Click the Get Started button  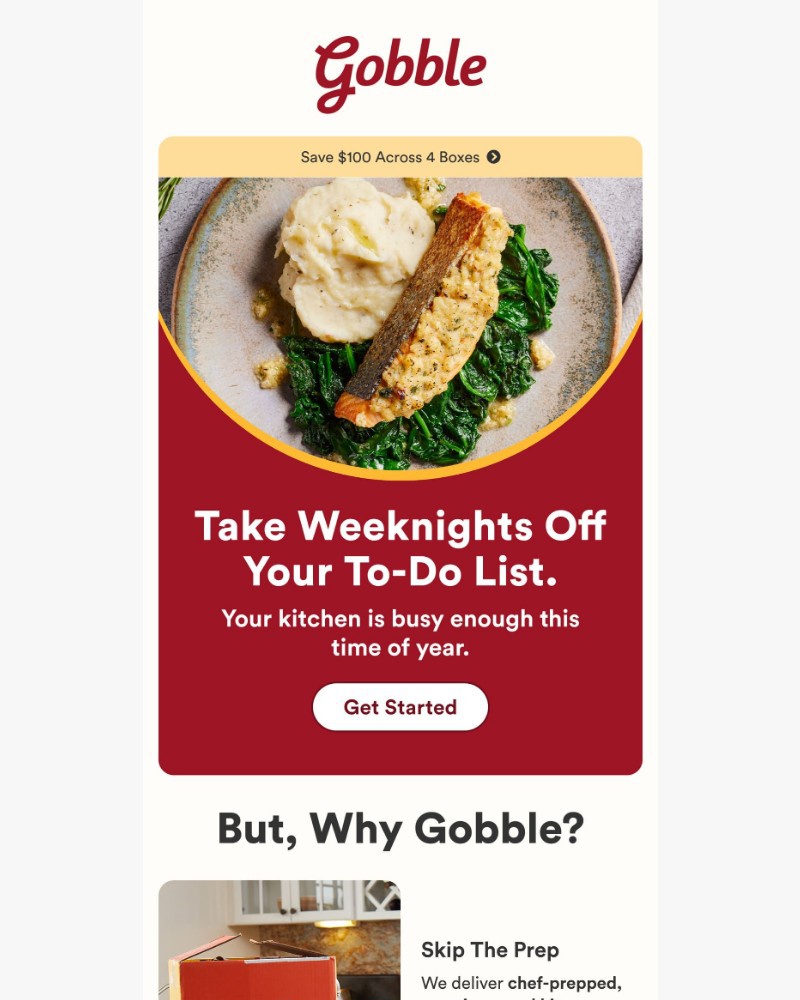[399, 706]
